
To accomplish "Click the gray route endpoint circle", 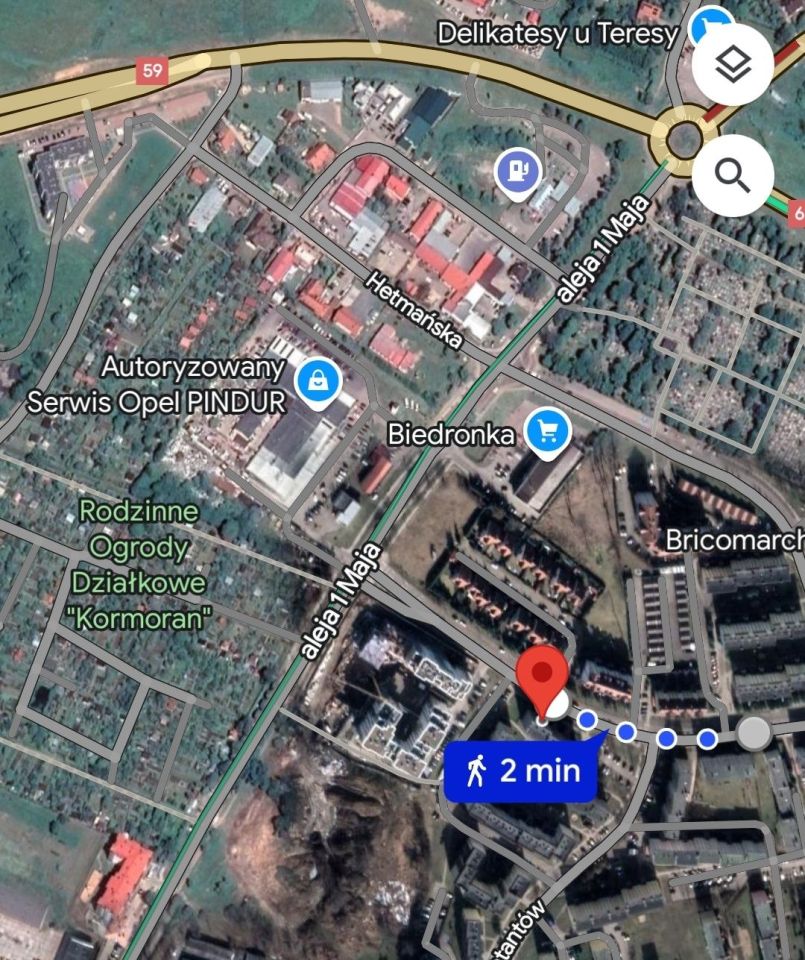I will tap(756, 733).
